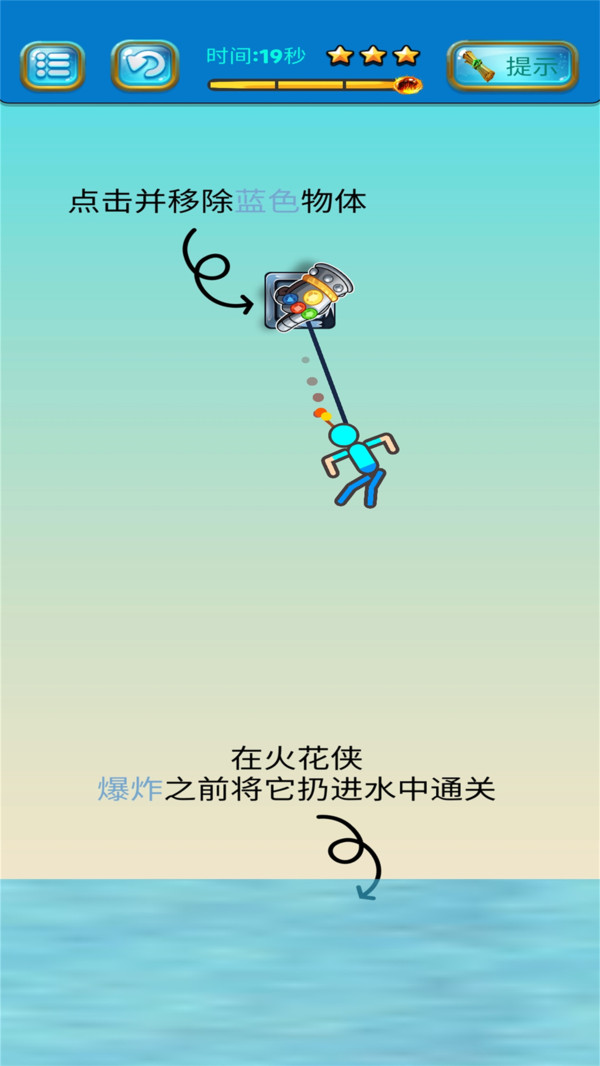Open the level list menu
Viewport: 600px width, 1066px height.
pyautogui.click(x=52, y=66)
